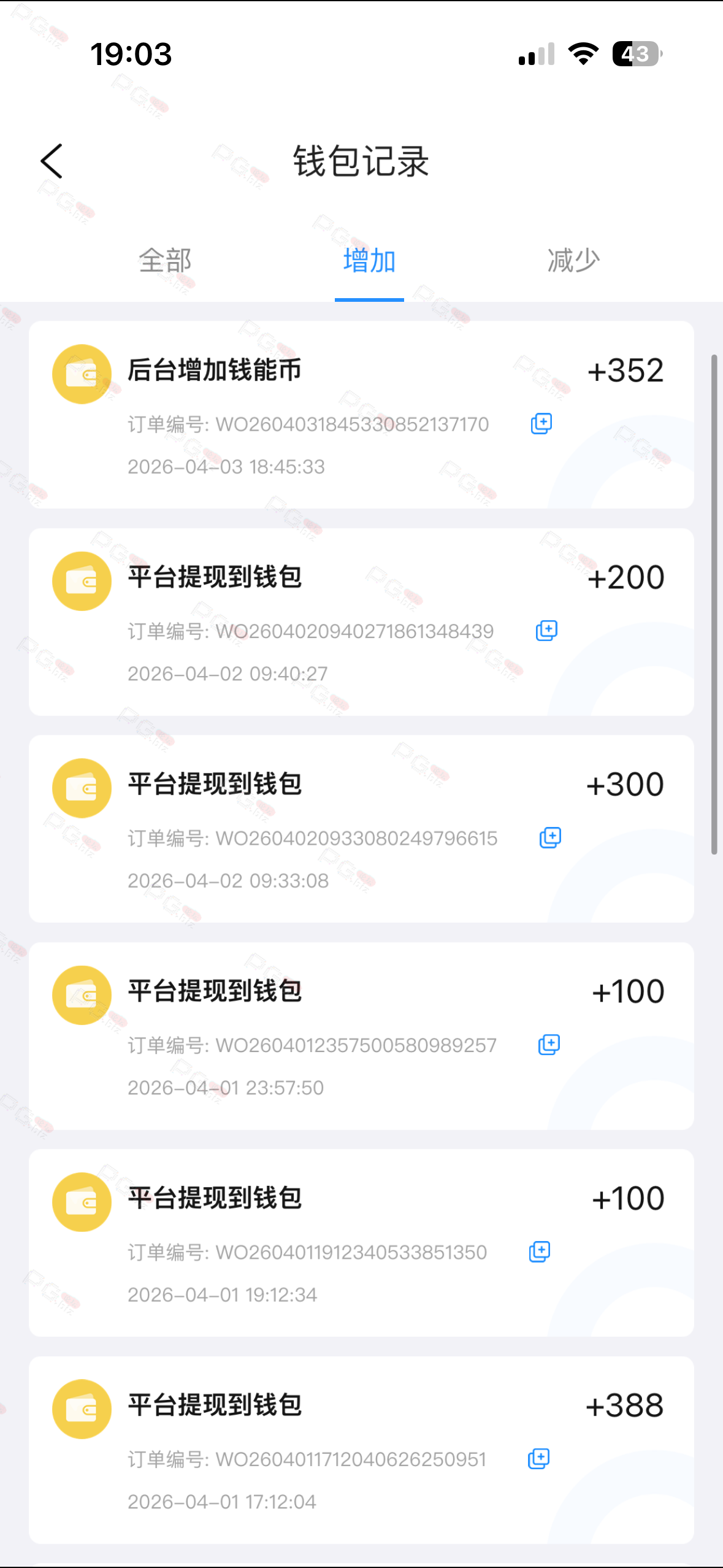Select the 增加 tab
Image resolution: width=723 pixels, height=1568 pixels.
point(369,261)
